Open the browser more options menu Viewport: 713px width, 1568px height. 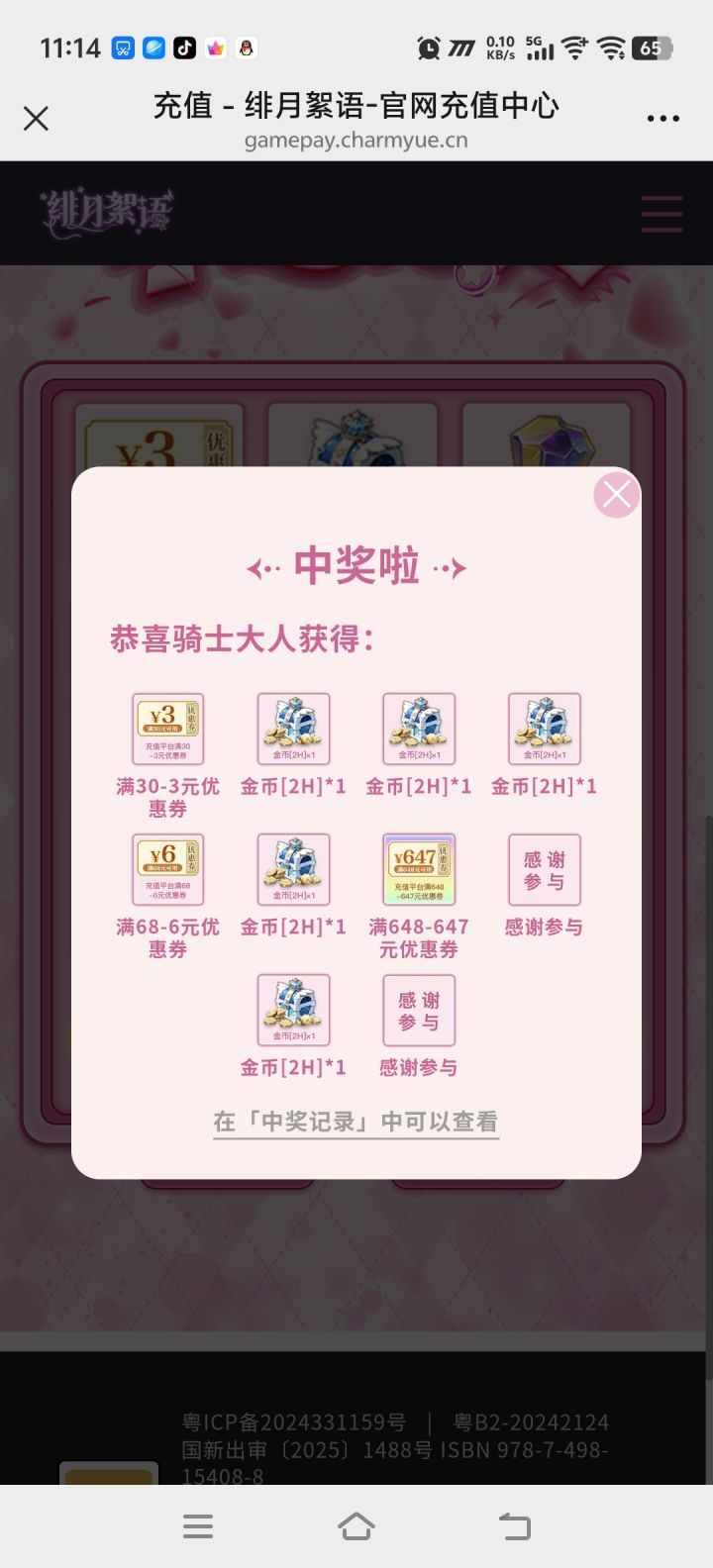(x=662, y=118)
